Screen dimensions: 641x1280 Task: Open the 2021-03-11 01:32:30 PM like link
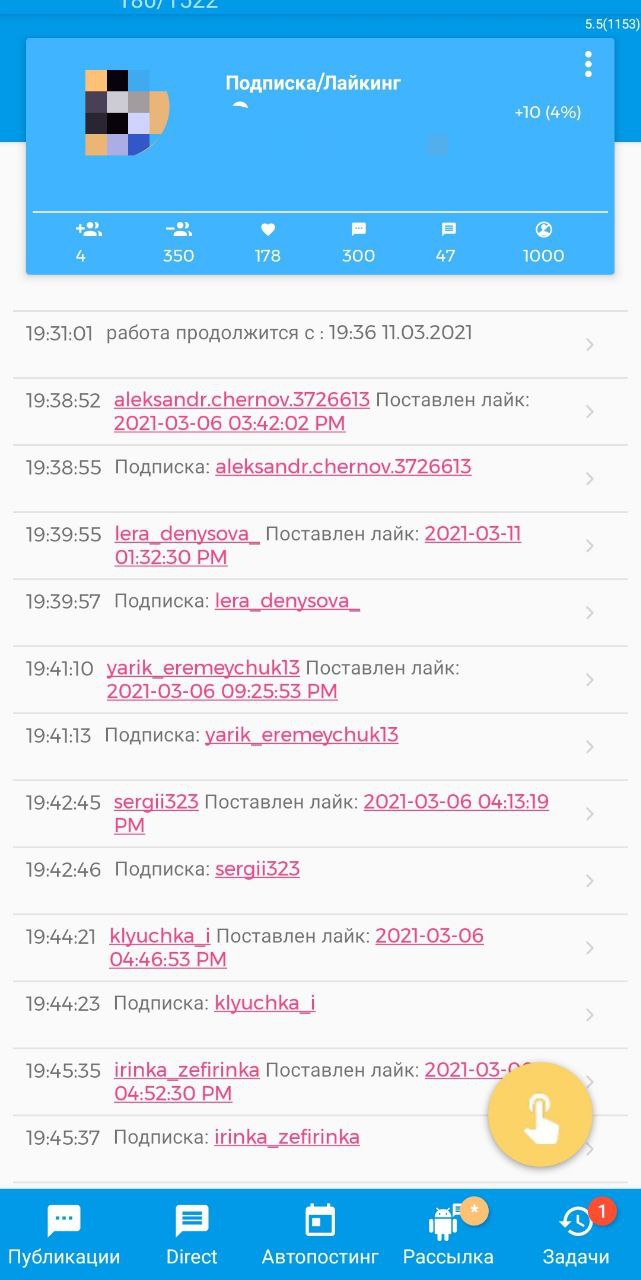[318, 545]
